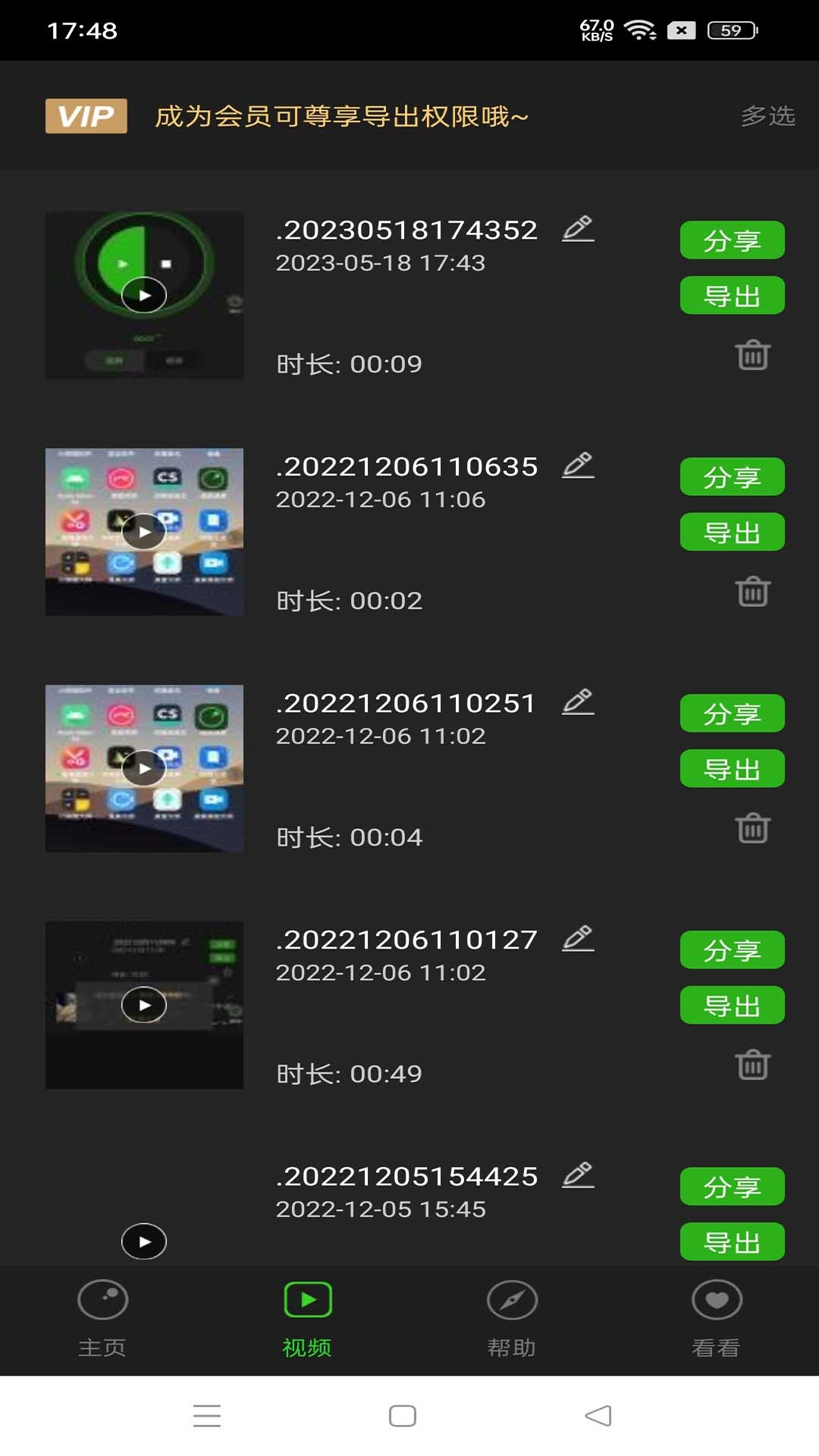Rename video .20221206110635 with pencil icon
The image size is (819, 1456).
(x=578, y=465)
